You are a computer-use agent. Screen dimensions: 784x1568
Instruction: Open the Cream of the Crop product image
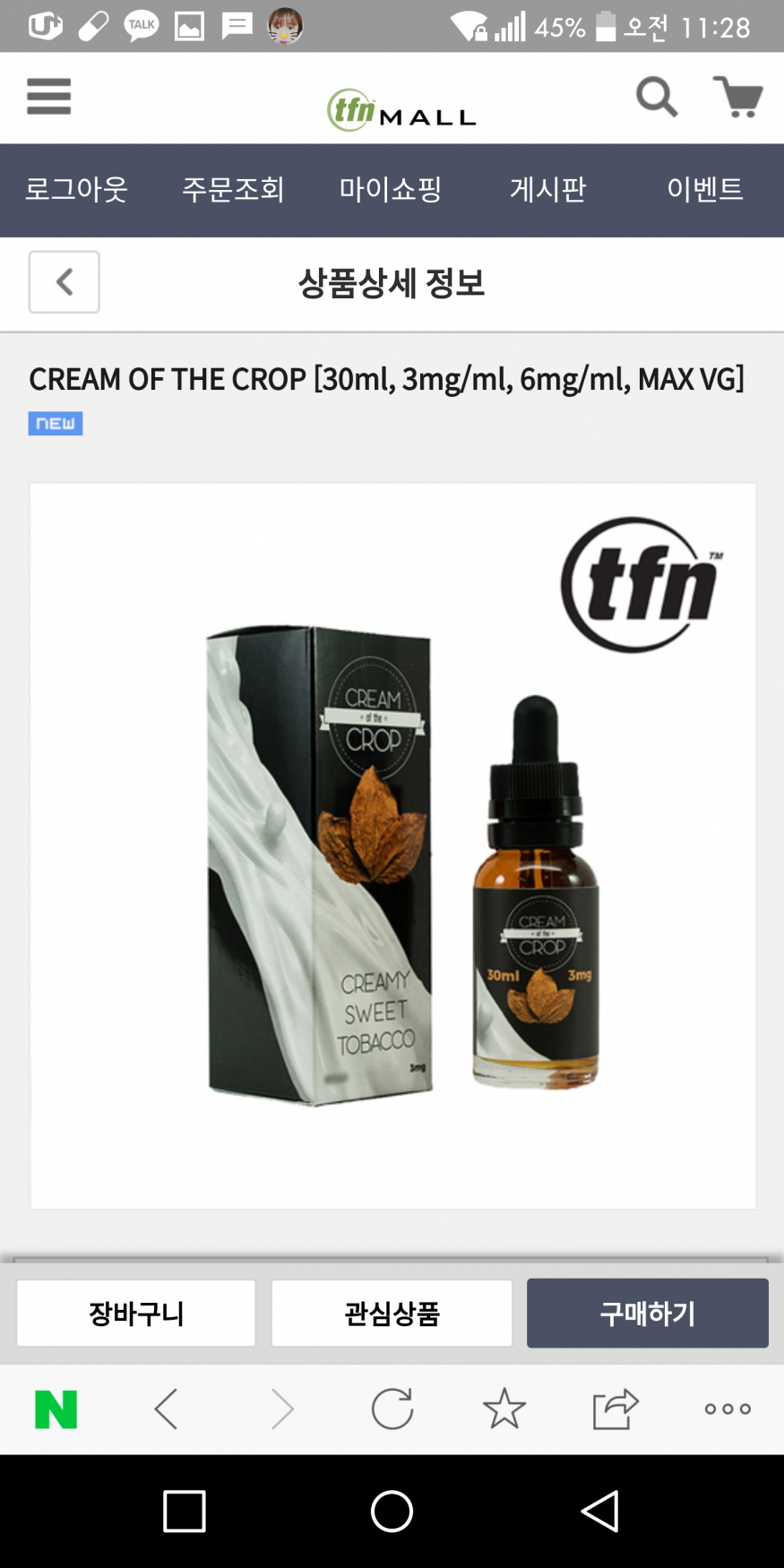point(392,846)
